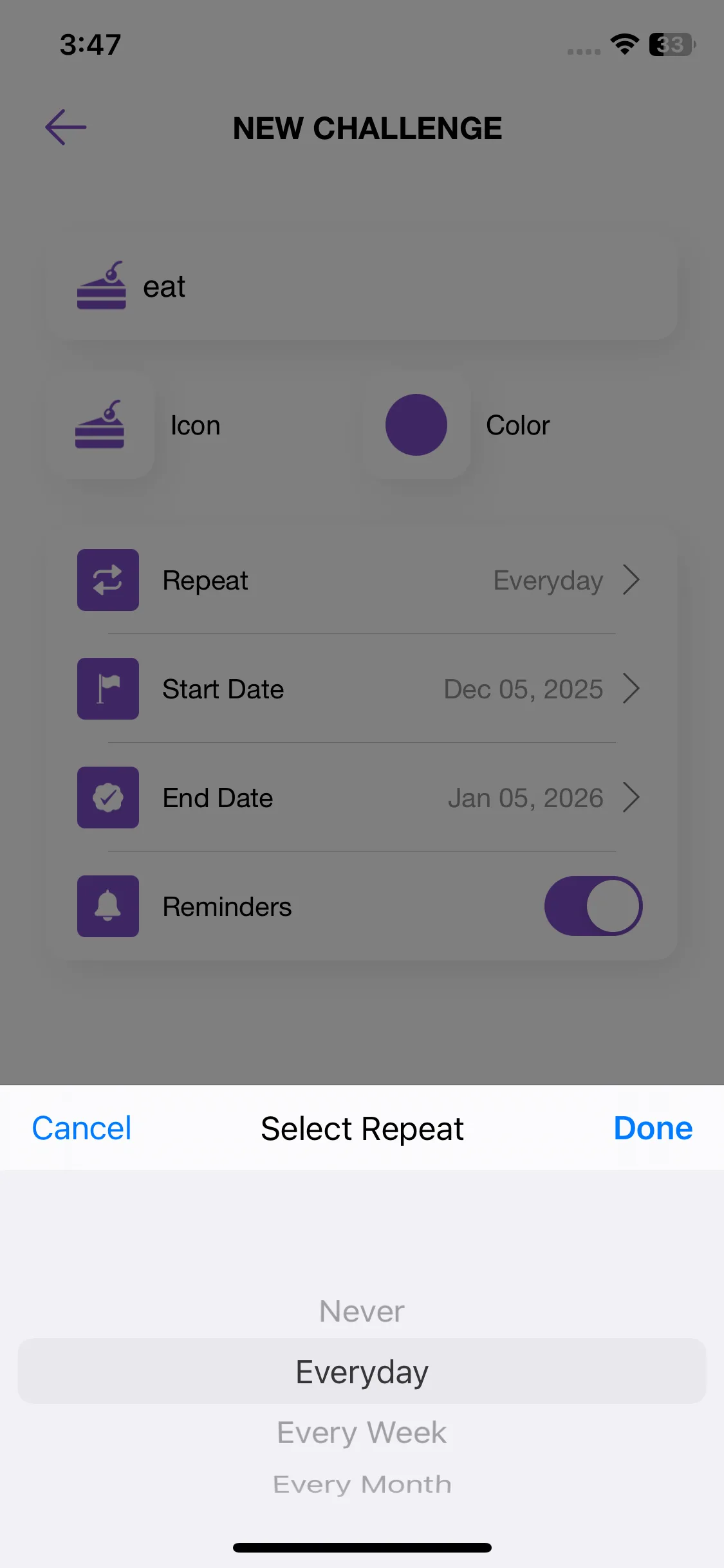Change the End Date
Viewport: 724px width, 1568px height.
[x=360, y=798]
